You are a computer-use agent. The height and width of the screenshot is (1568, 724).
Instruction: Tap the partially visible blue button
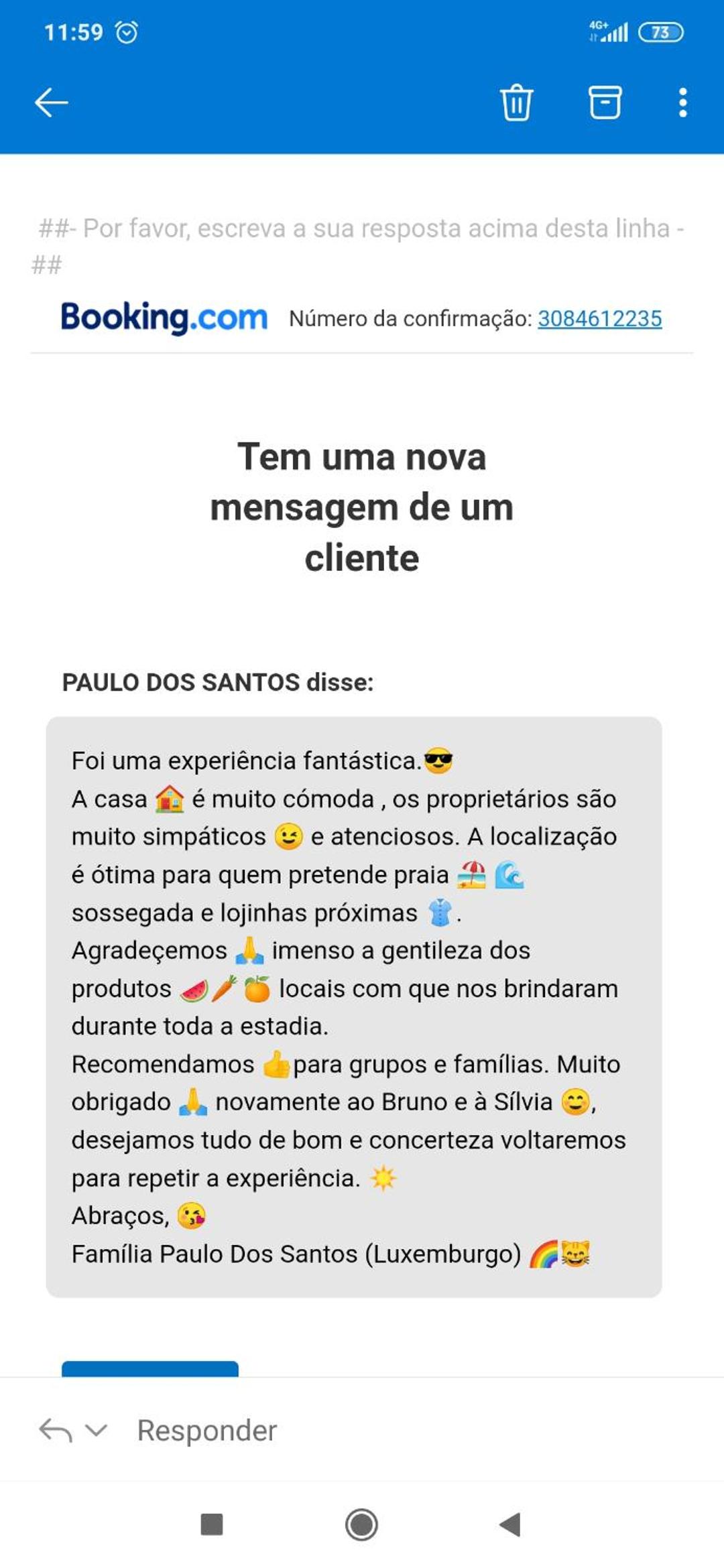(150, 1368)
